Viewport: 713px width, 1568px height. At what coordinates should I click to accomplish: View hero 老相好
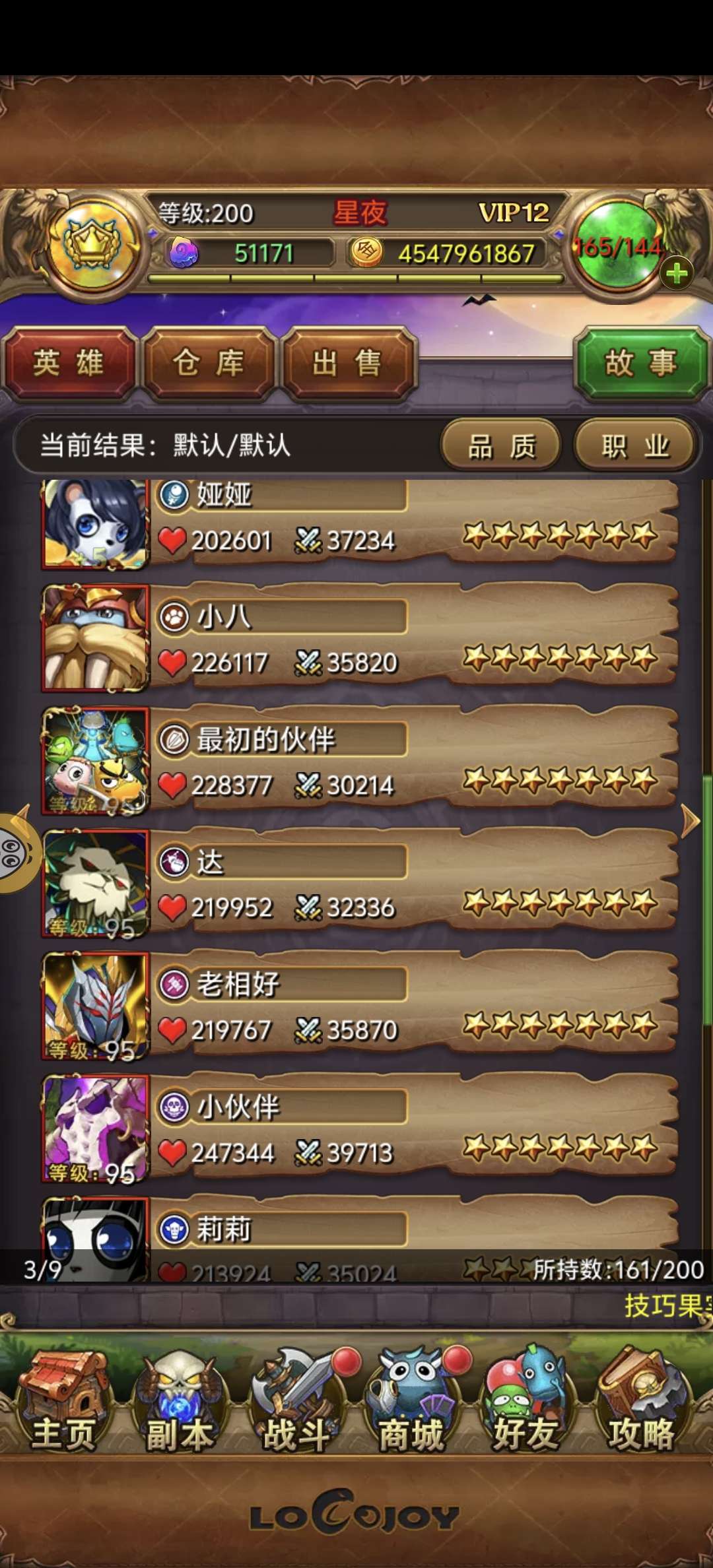[x=360, y=1006]
